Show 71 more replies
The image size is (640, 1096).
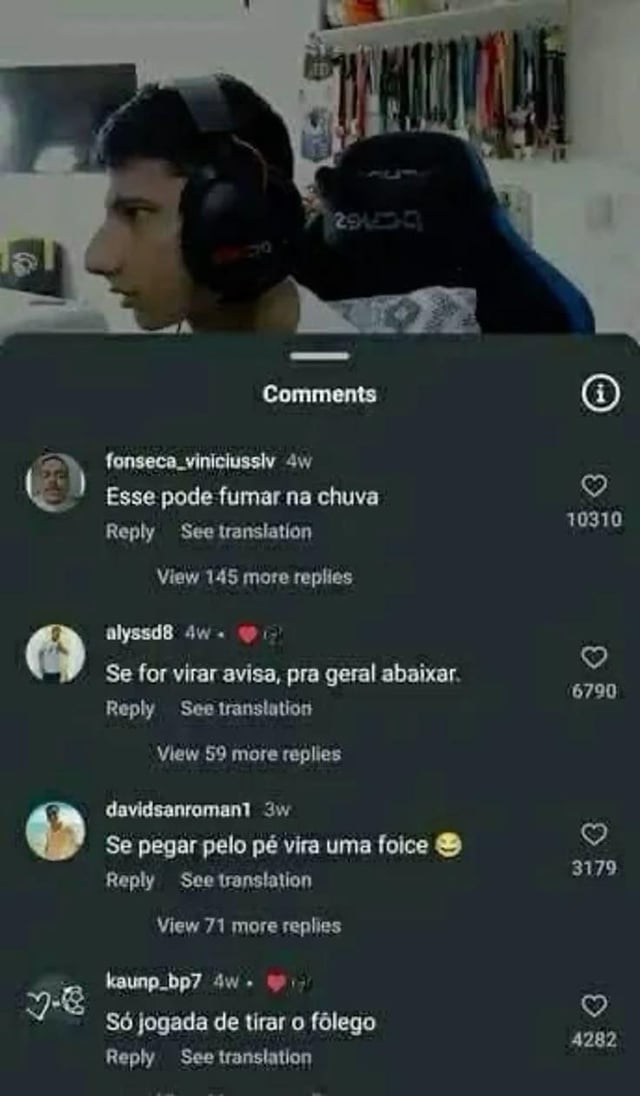point(248,926)
